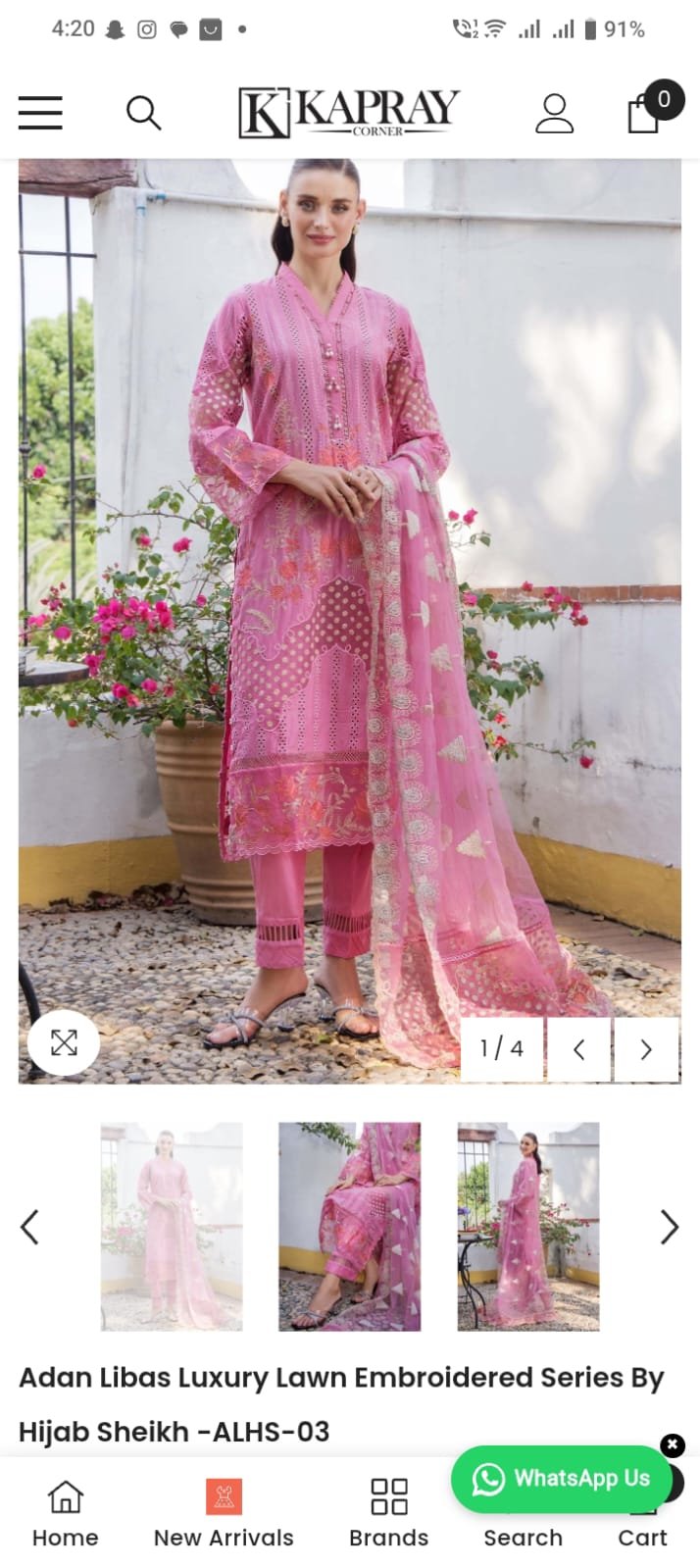Image resolution: width=700 pixels, height=1568 pixels.
Task: Go to the Home tab
Action: click(x=65, y=1513)
